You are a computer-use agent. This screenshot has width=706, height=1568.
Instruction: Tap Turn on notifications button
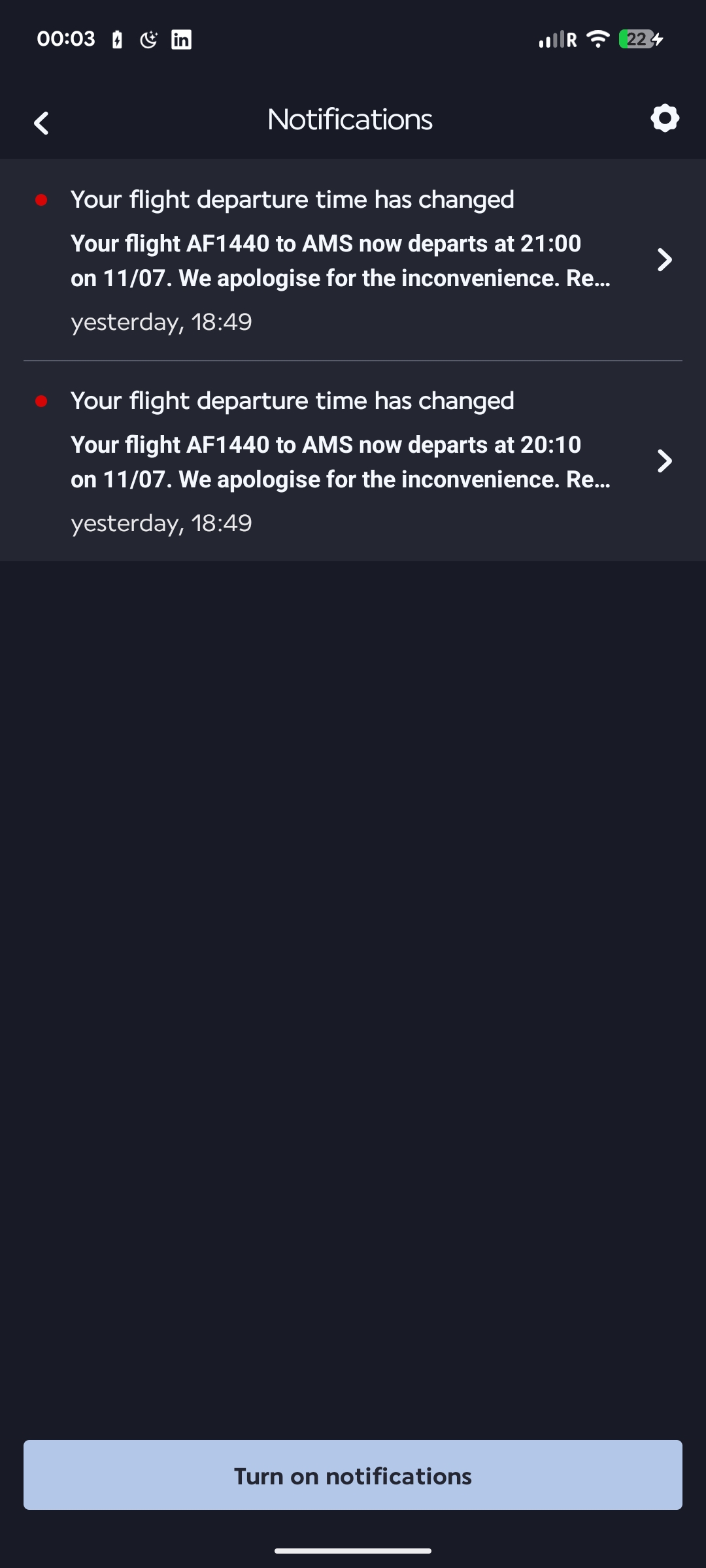point(353,1475)
